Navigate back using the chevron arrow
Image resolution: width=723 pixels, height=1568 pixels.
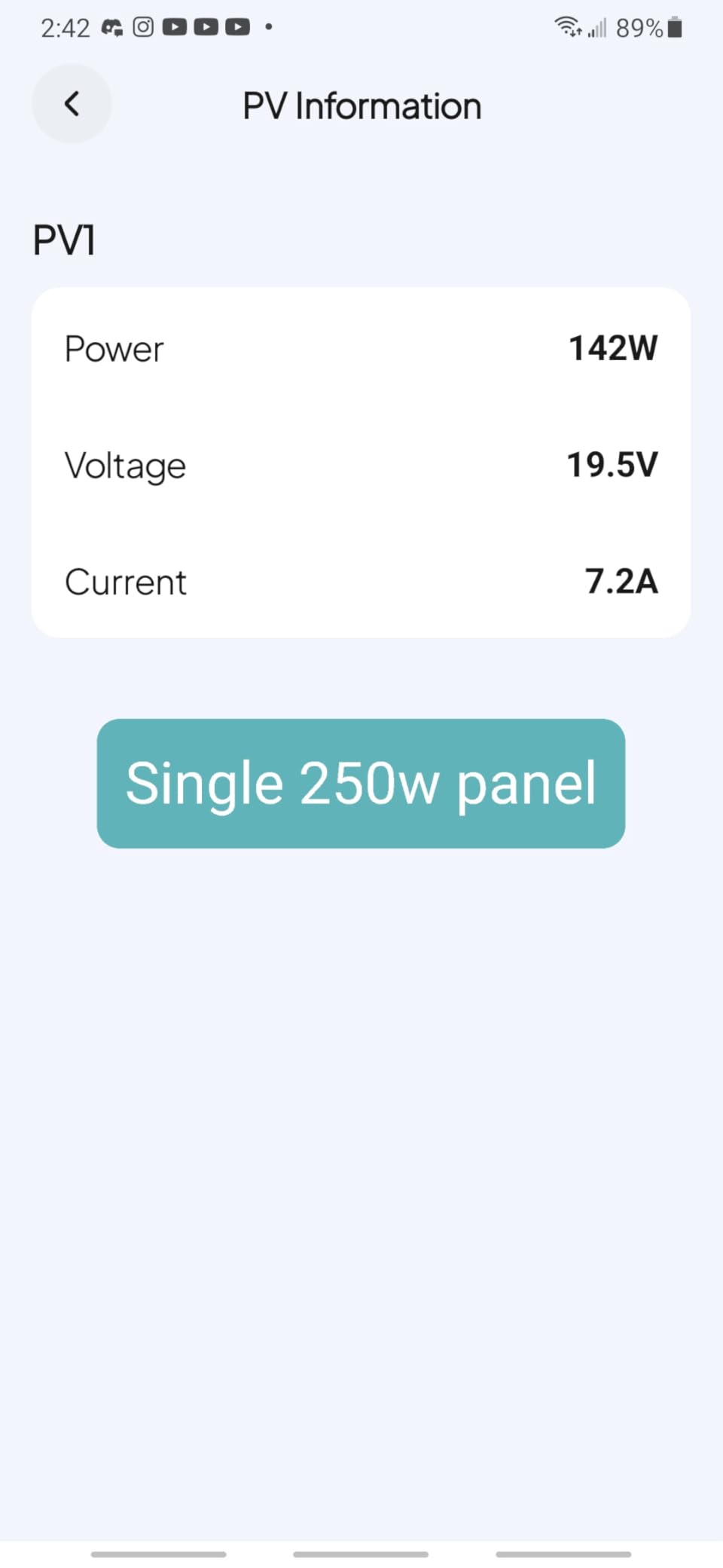point(72,103)
